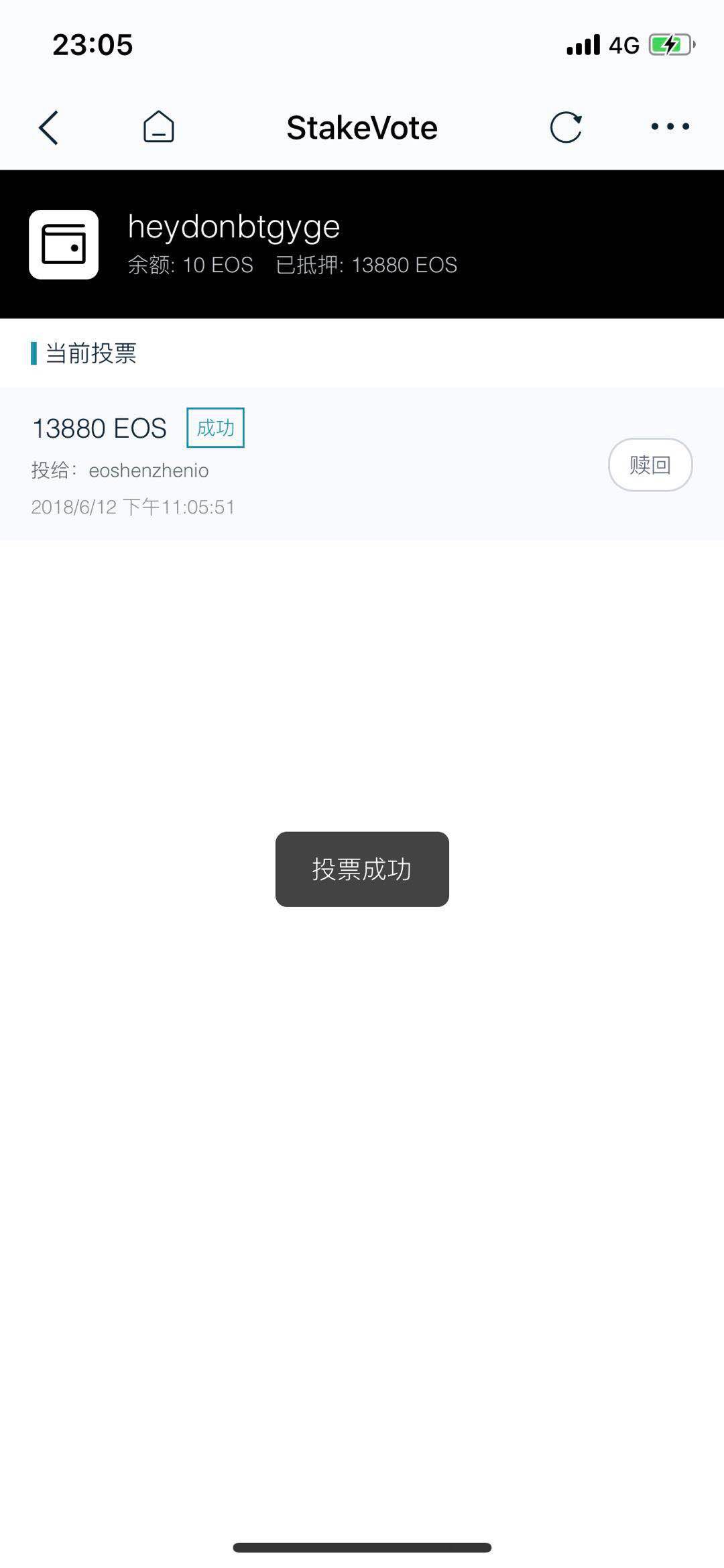Open the more options menu
The width and height of the screenshot is (724, 1568).
670,126
